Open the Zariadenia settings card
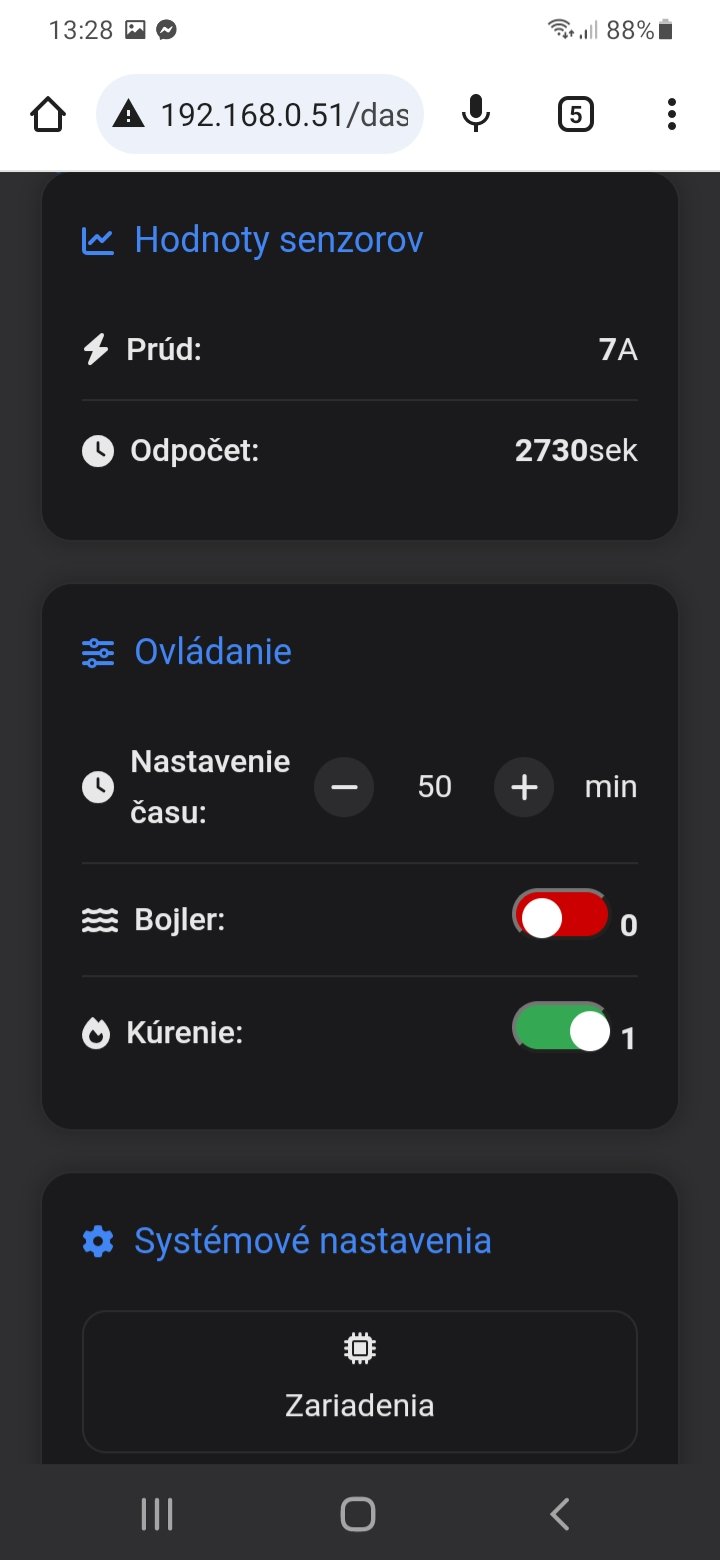The image size is (720, 1560). coord(360,1381)
